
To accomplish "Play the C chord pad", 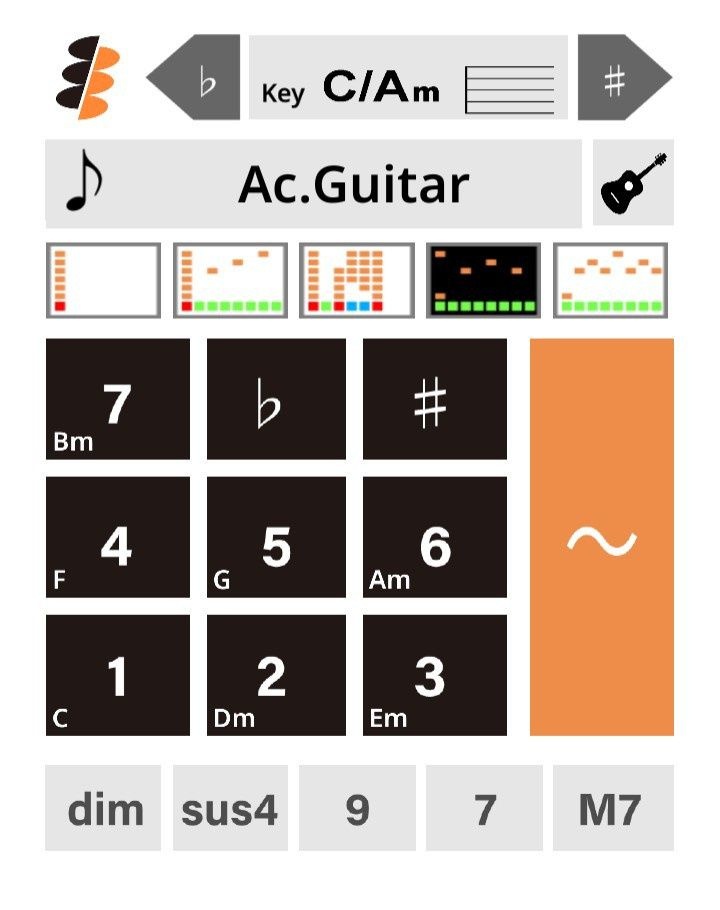I will pyautogui.click(x=118, y=675).
